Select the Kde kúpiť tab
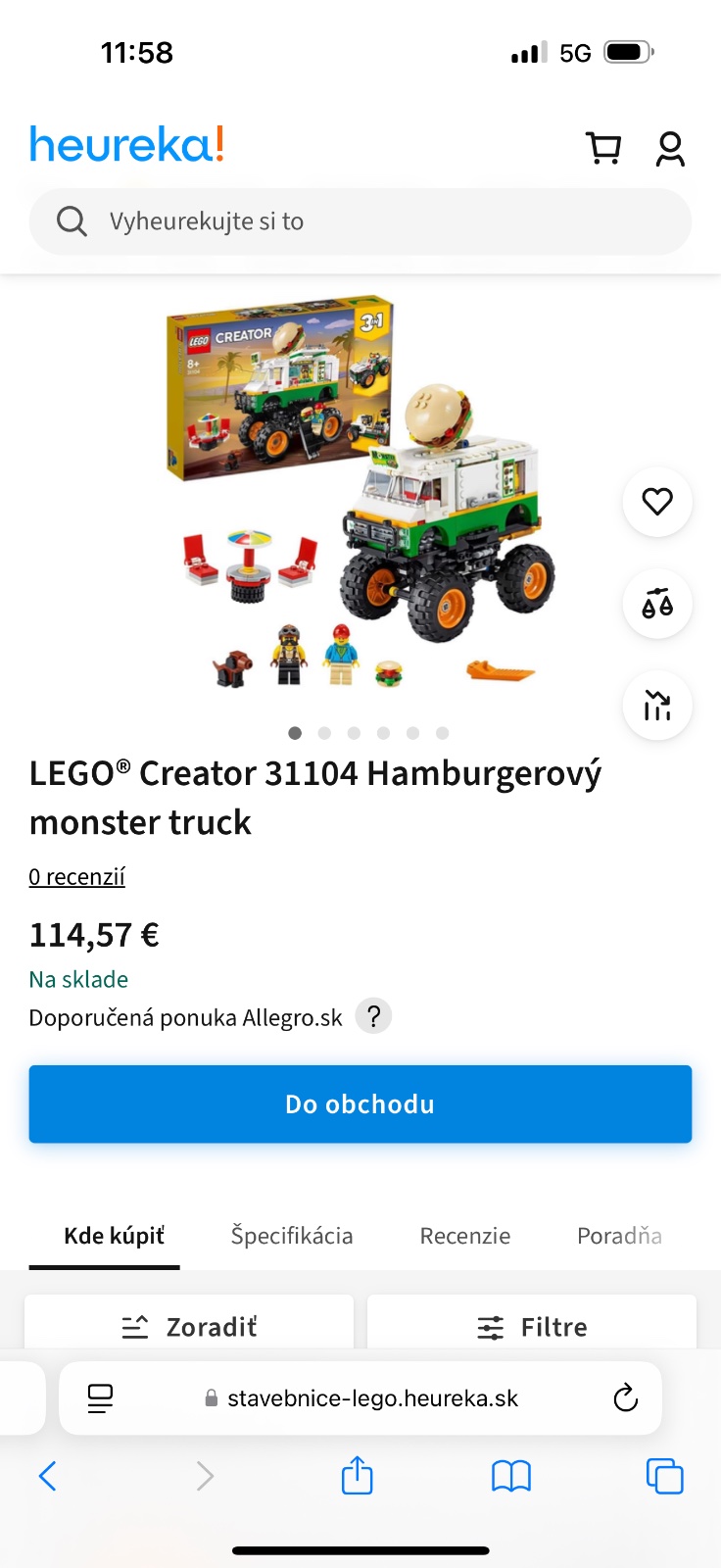This screenshot has width=721, height=1568. [115, 1236]
